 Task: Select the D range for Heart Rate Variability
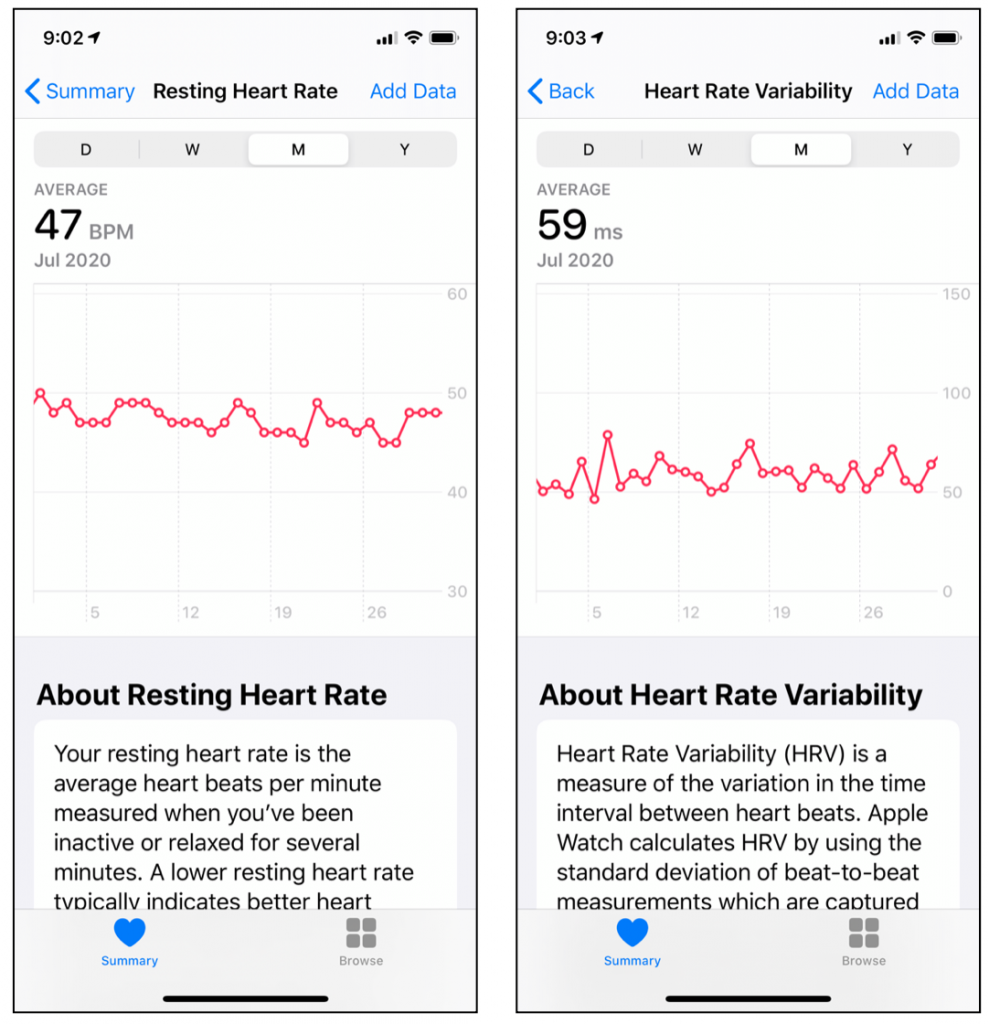coord(588,150)
